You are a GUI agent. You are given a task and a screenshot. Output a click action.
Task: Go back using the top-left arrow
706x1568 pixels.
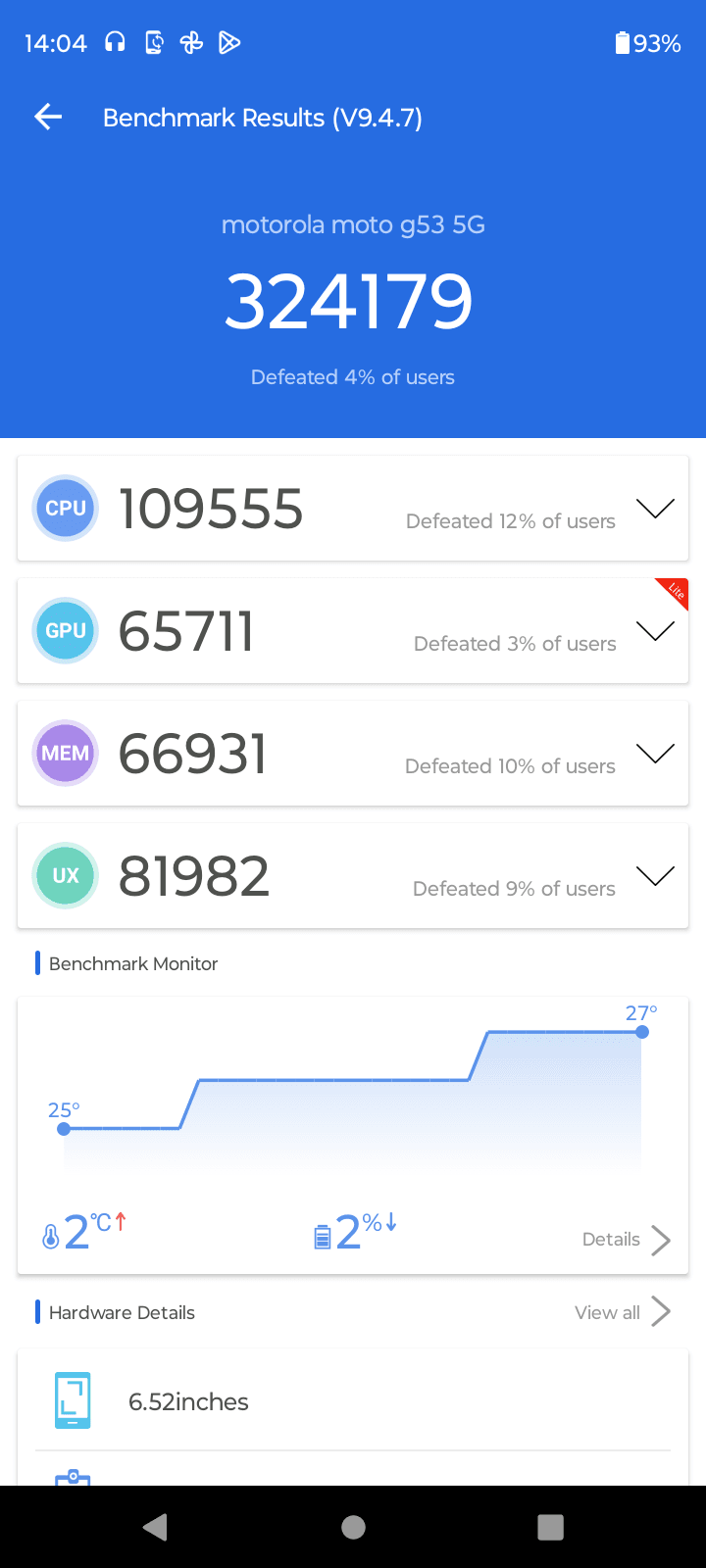coord(48,118)
